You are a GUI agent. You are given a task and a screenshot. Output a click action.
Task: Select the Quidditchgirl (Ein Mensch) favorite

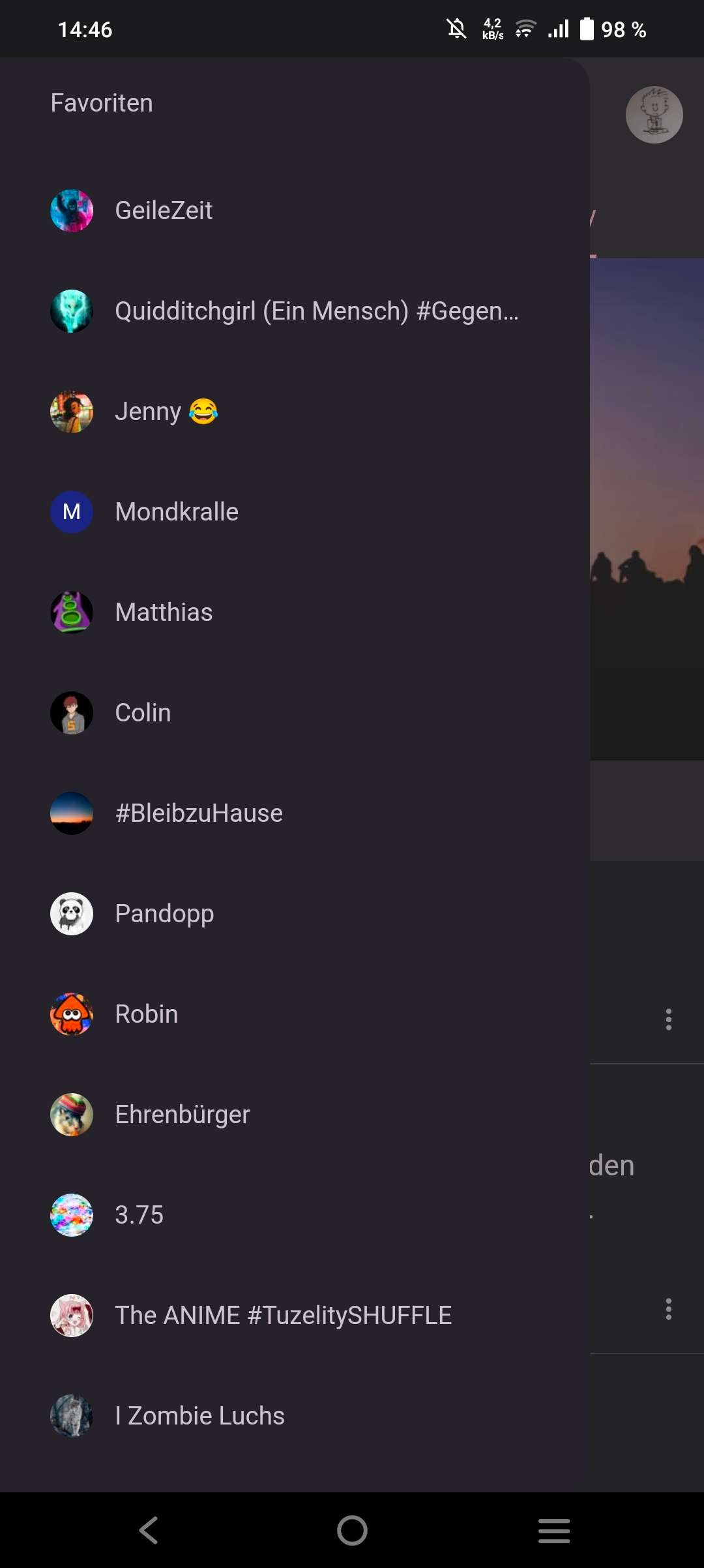tap(316, 311)
